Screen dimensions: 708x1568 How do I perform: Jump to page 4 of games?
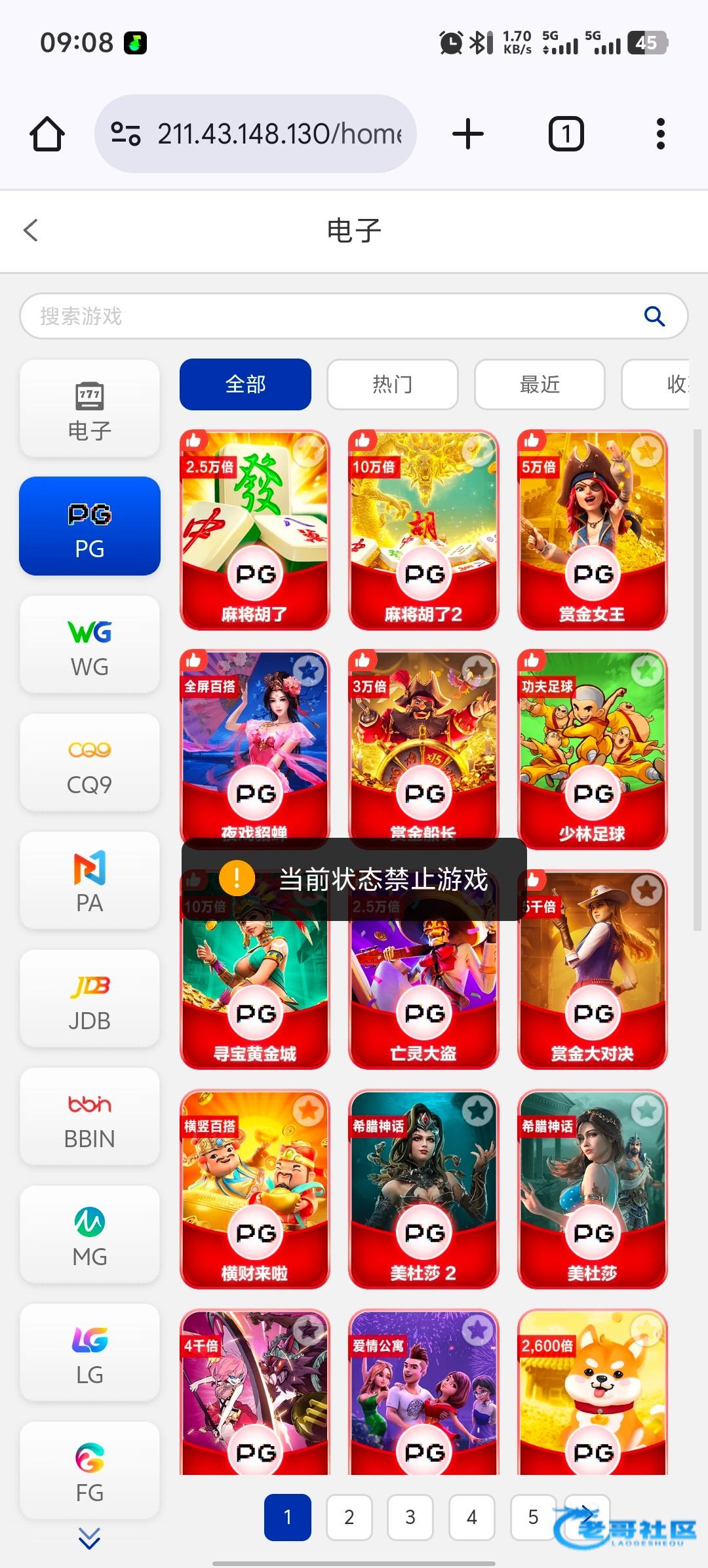[x=471, y=1517]
